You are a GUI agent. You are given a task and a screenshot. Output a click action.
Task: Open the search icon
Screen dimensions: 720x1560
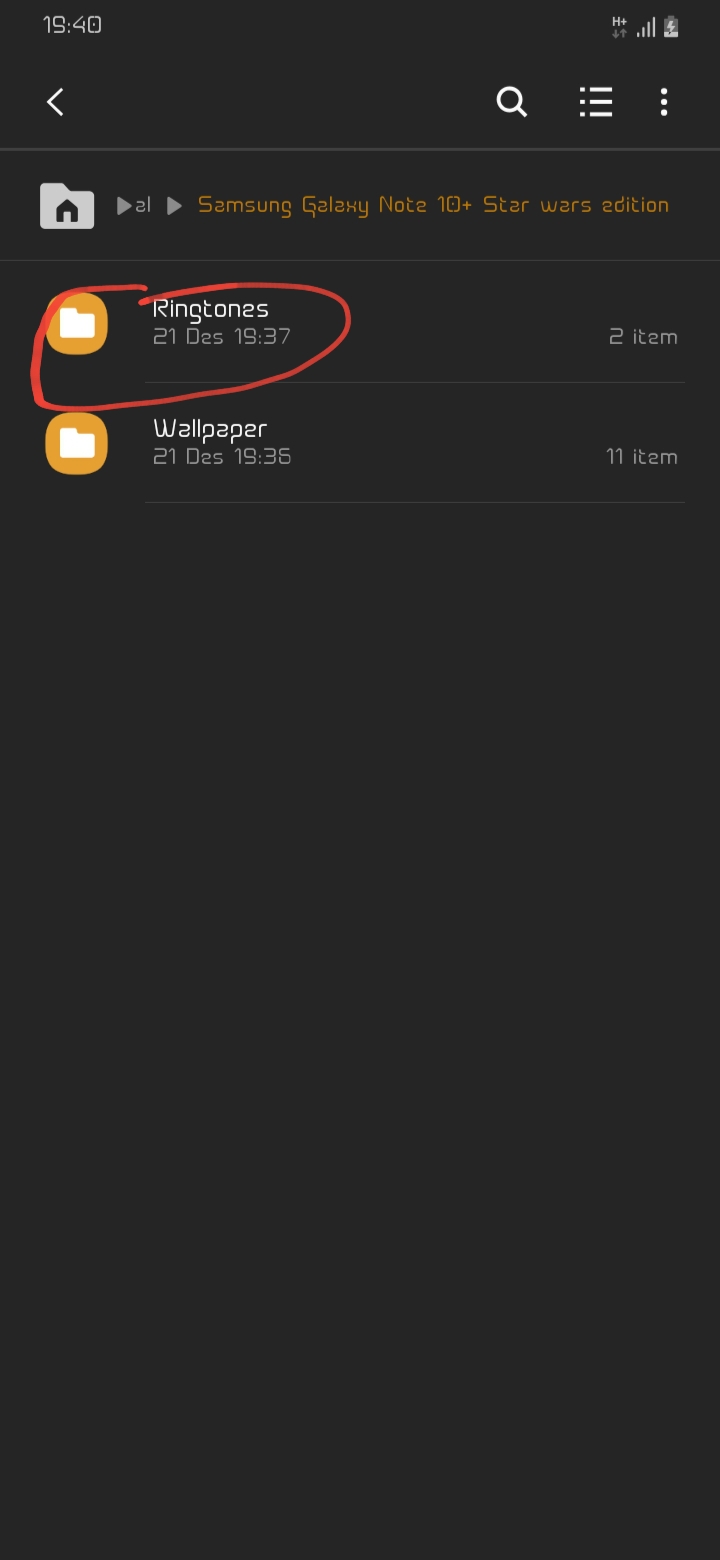[511, 102]
